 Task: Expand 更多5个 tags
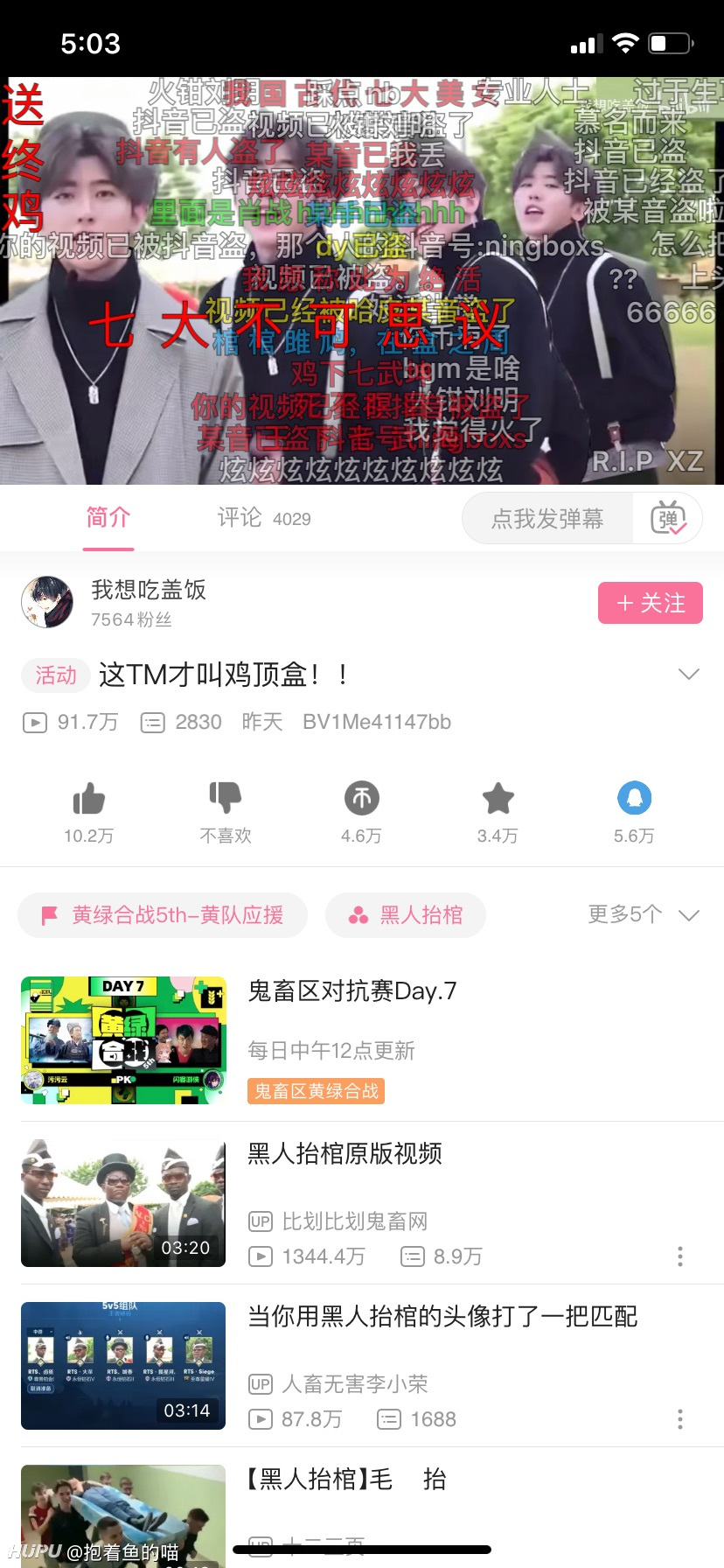644,915
